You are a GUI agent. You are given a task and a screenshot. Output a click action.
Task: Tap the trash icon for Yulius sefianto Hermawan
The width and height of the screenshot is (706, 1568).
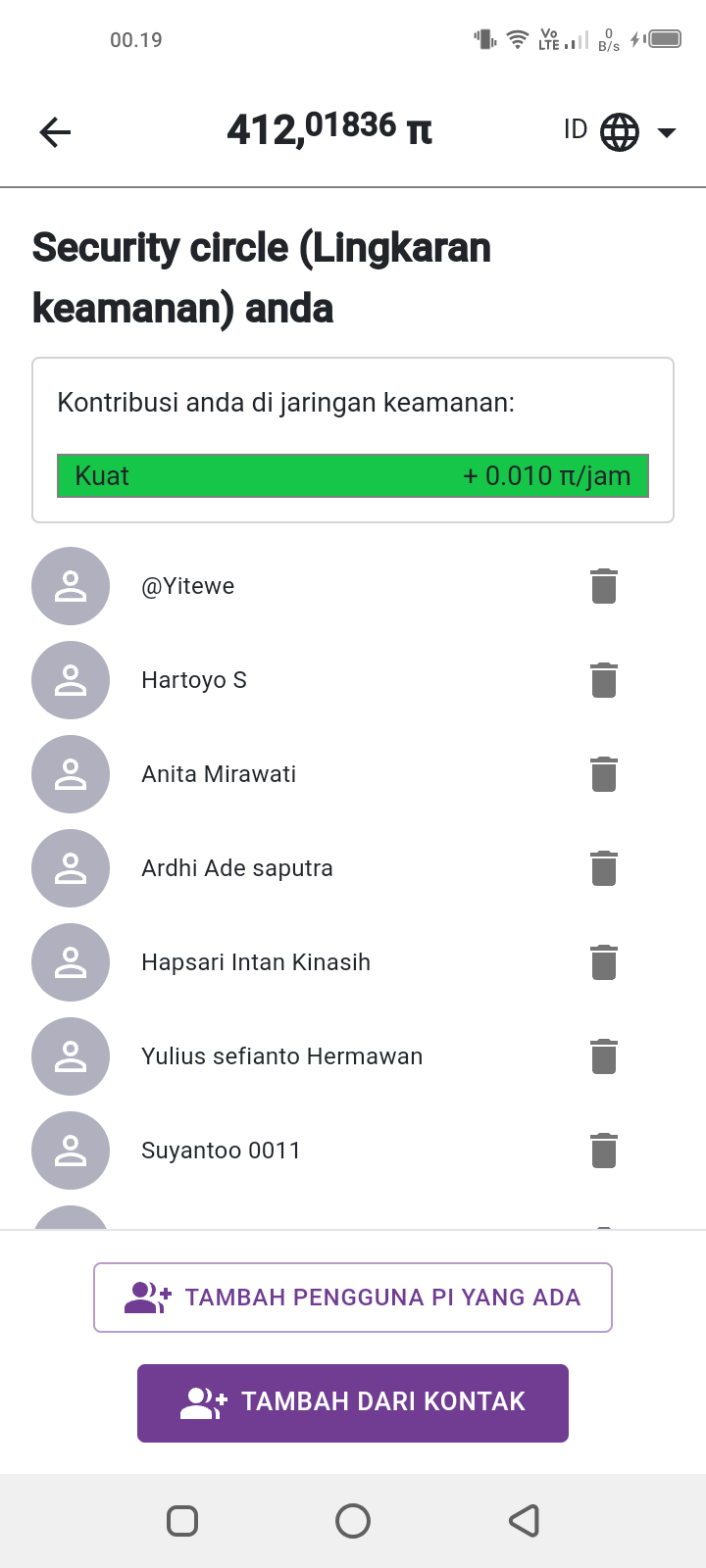[x=604, y=1056]
